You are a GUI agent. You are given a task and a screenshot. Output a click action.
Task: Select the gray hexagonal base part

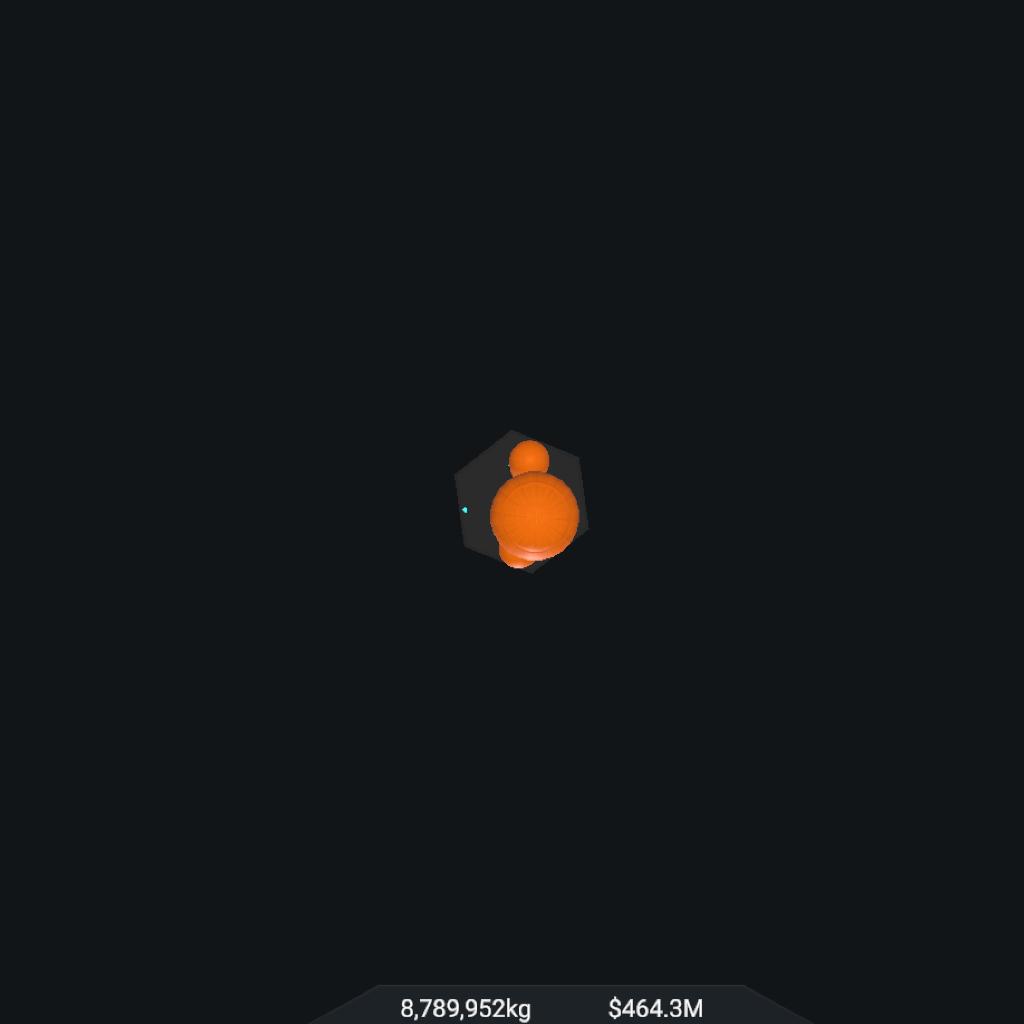[x=476, y=478]
